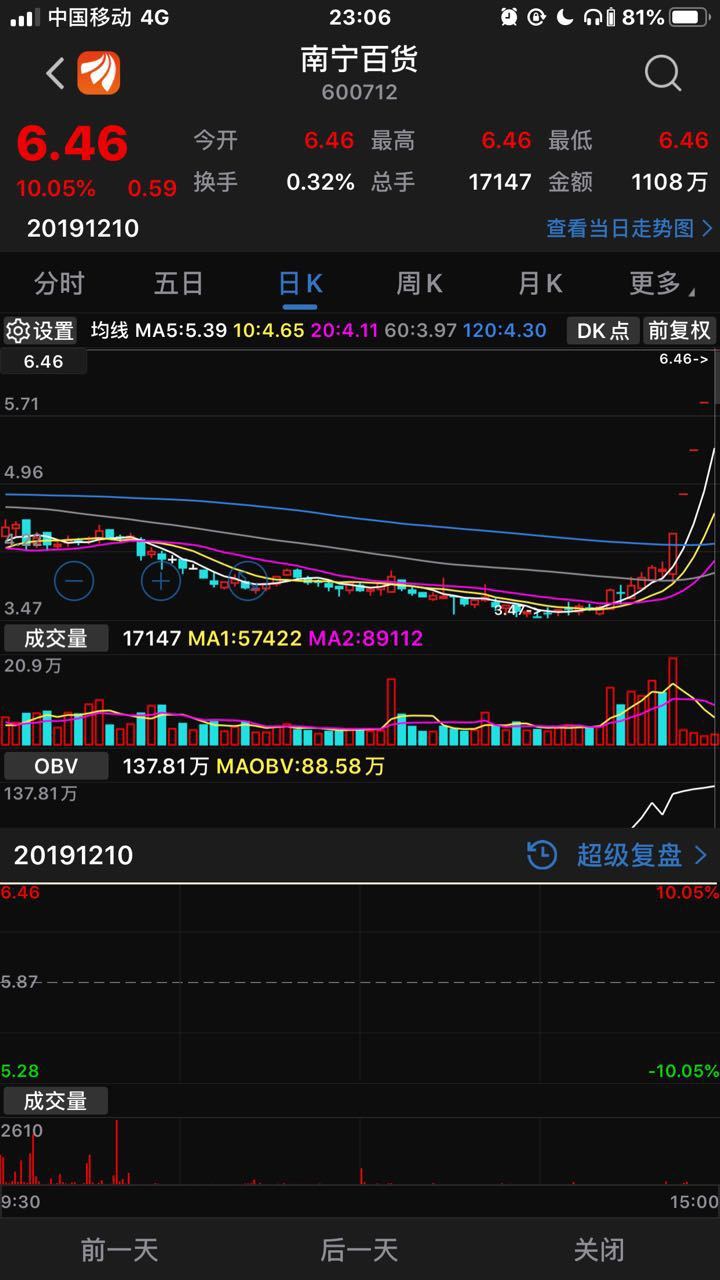Open the stock search magnifier
Viewport: 720px width, 1280px height.
point(662,73)
